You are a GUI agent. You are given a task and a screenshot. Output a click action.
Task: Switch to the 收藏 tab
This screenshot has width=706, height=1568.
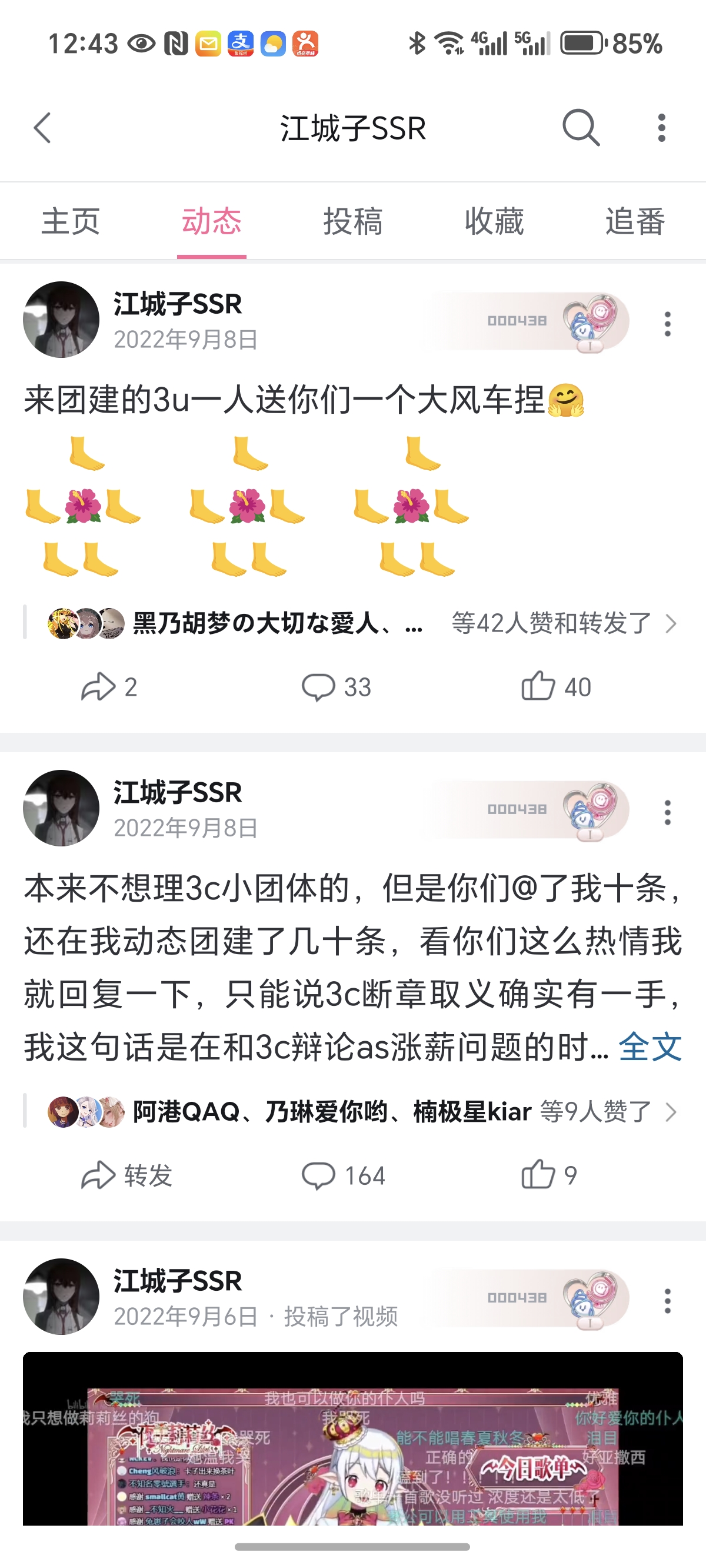[x=494, y=221]
